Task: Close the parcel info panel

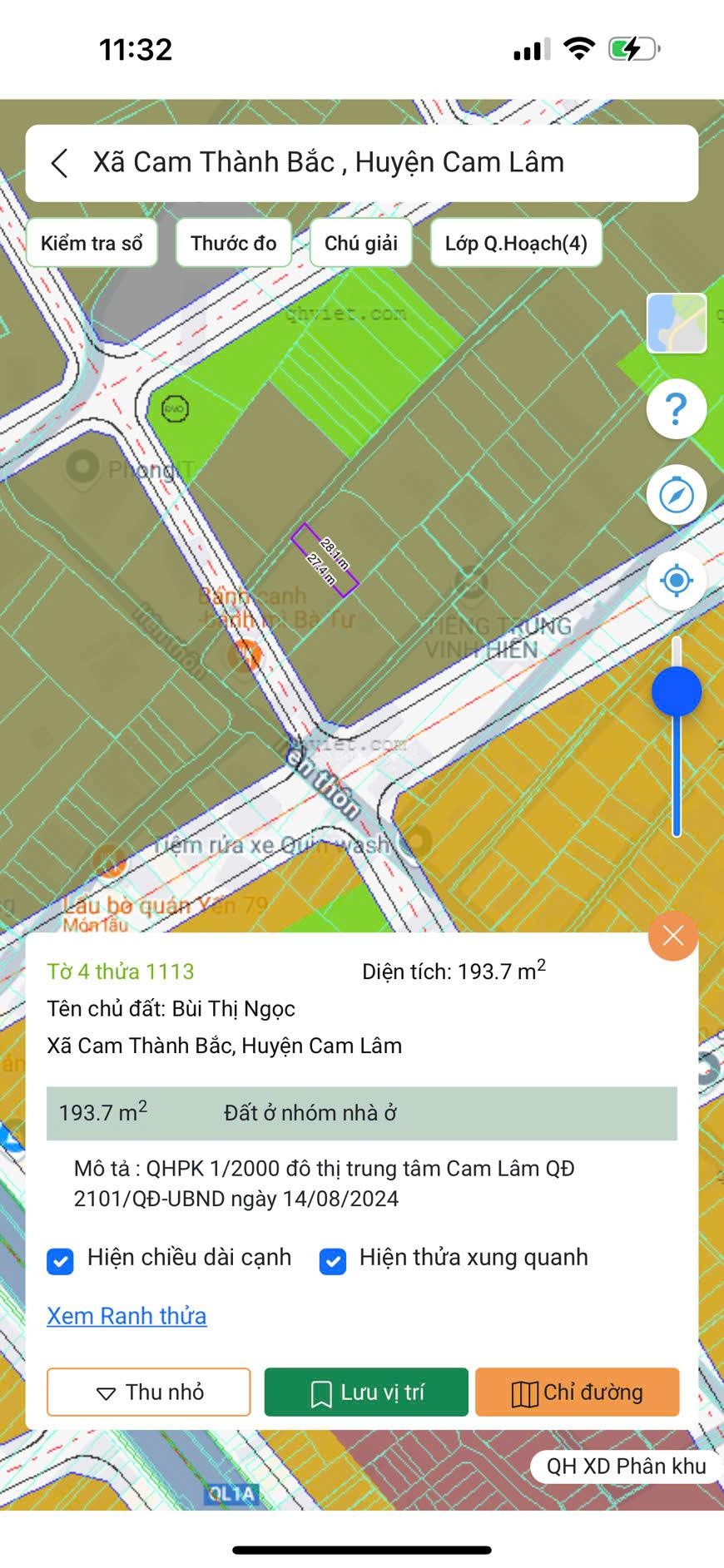Action: tap(672, 936)
